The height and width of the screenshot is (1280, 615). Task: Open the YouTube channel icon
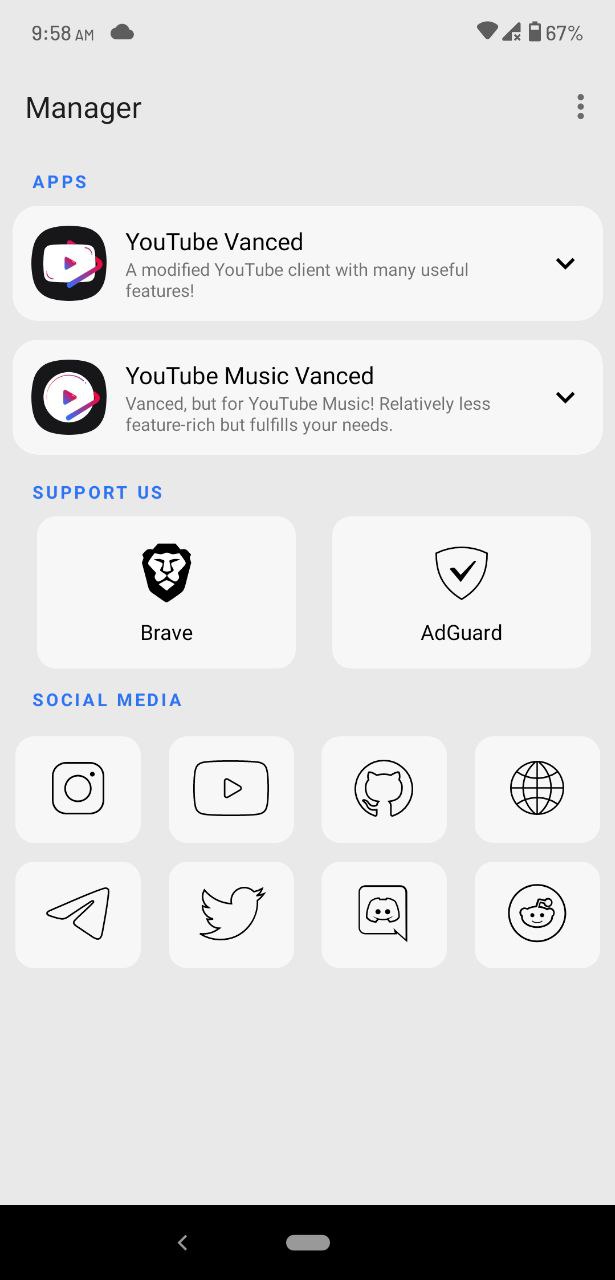(x=231, y=789)
